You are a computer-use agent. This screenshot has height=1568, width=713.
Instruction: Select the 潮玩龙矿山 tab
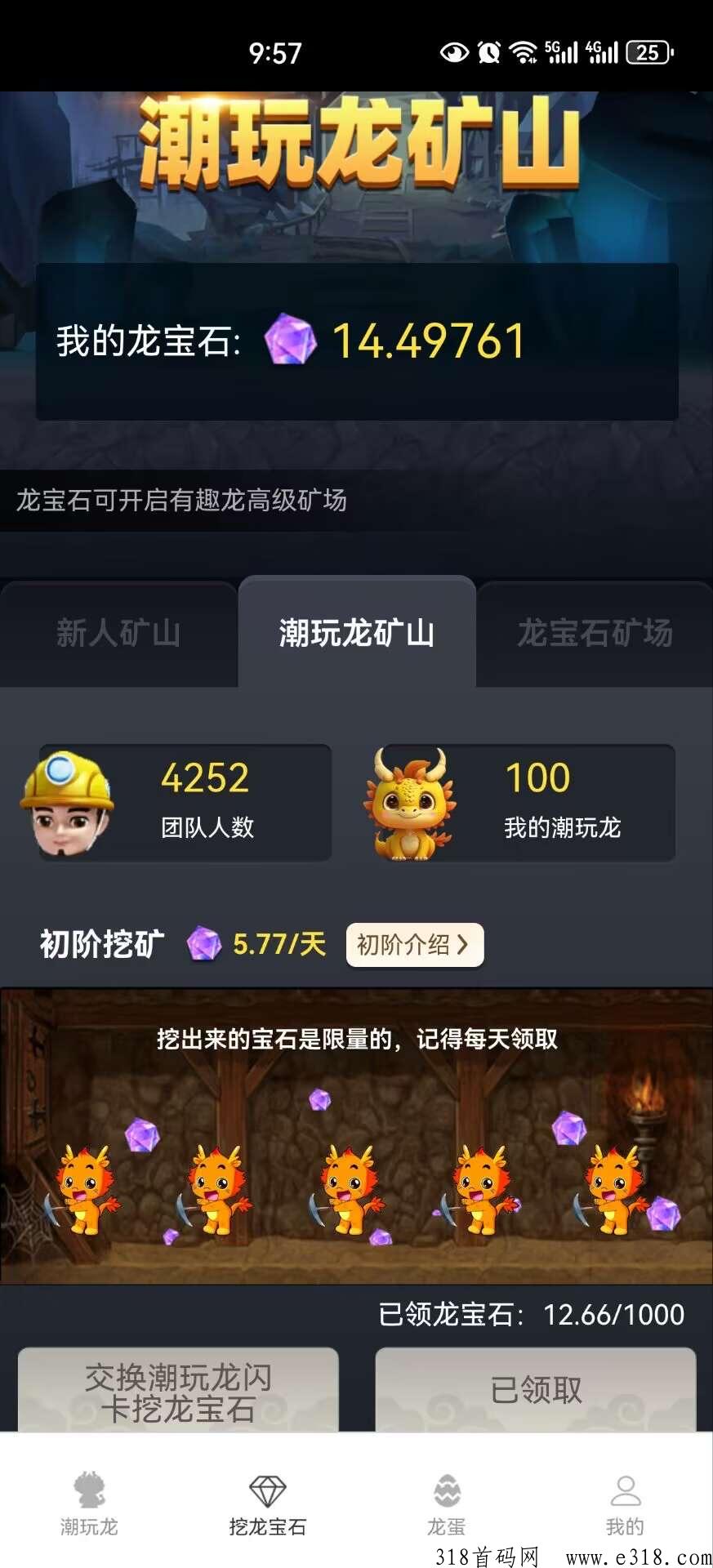point(357,633)
